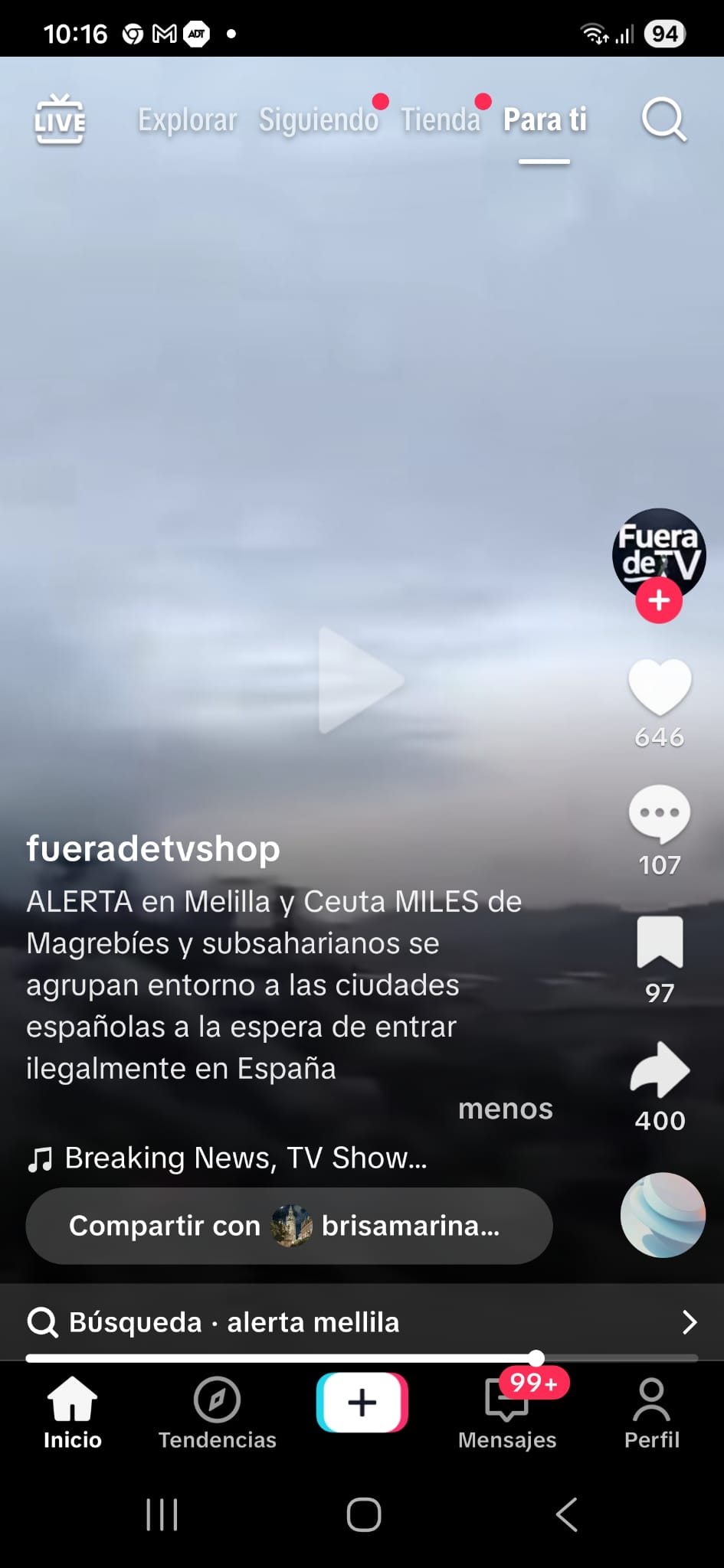Open the search magnifier icon

tap(663, 119)
